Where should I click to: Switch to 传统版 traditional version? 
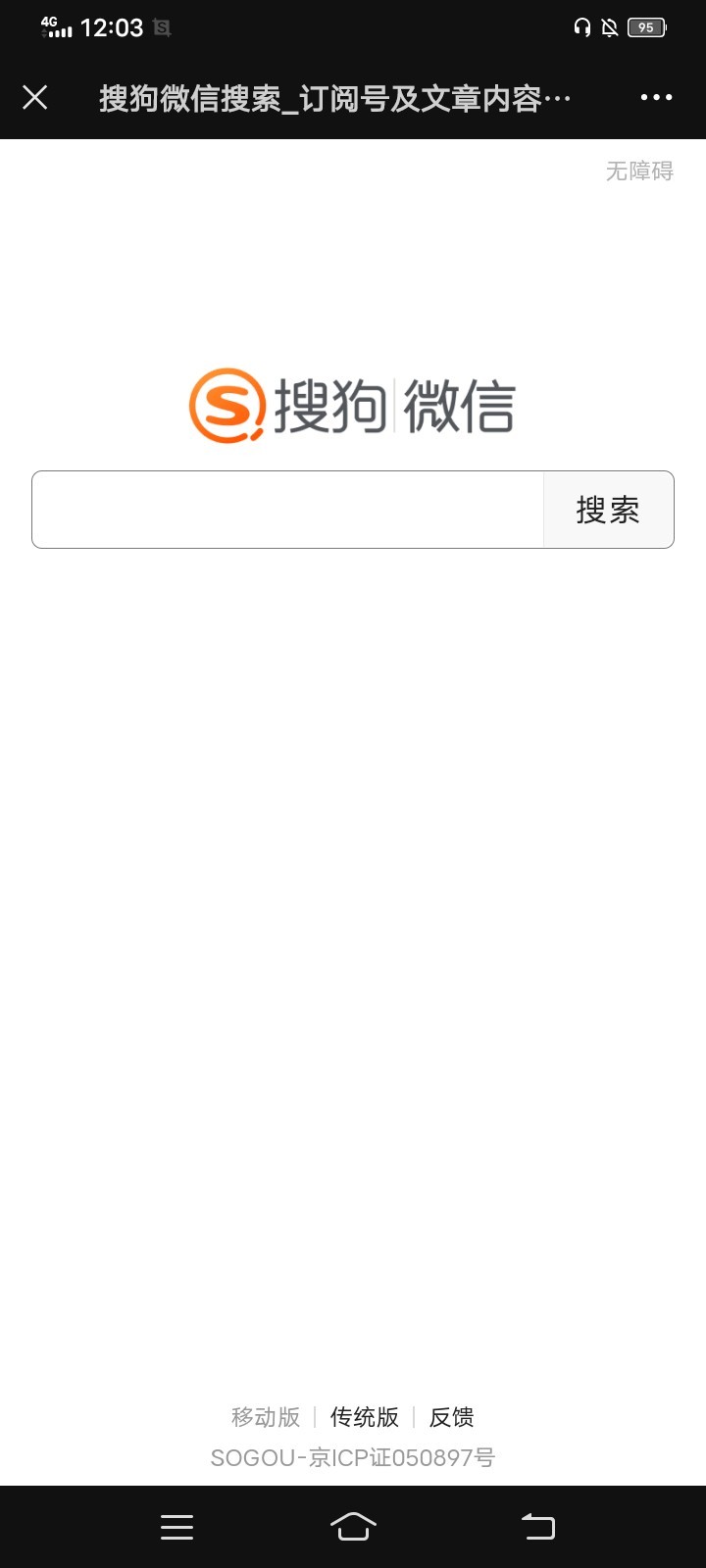point(365,1417)
